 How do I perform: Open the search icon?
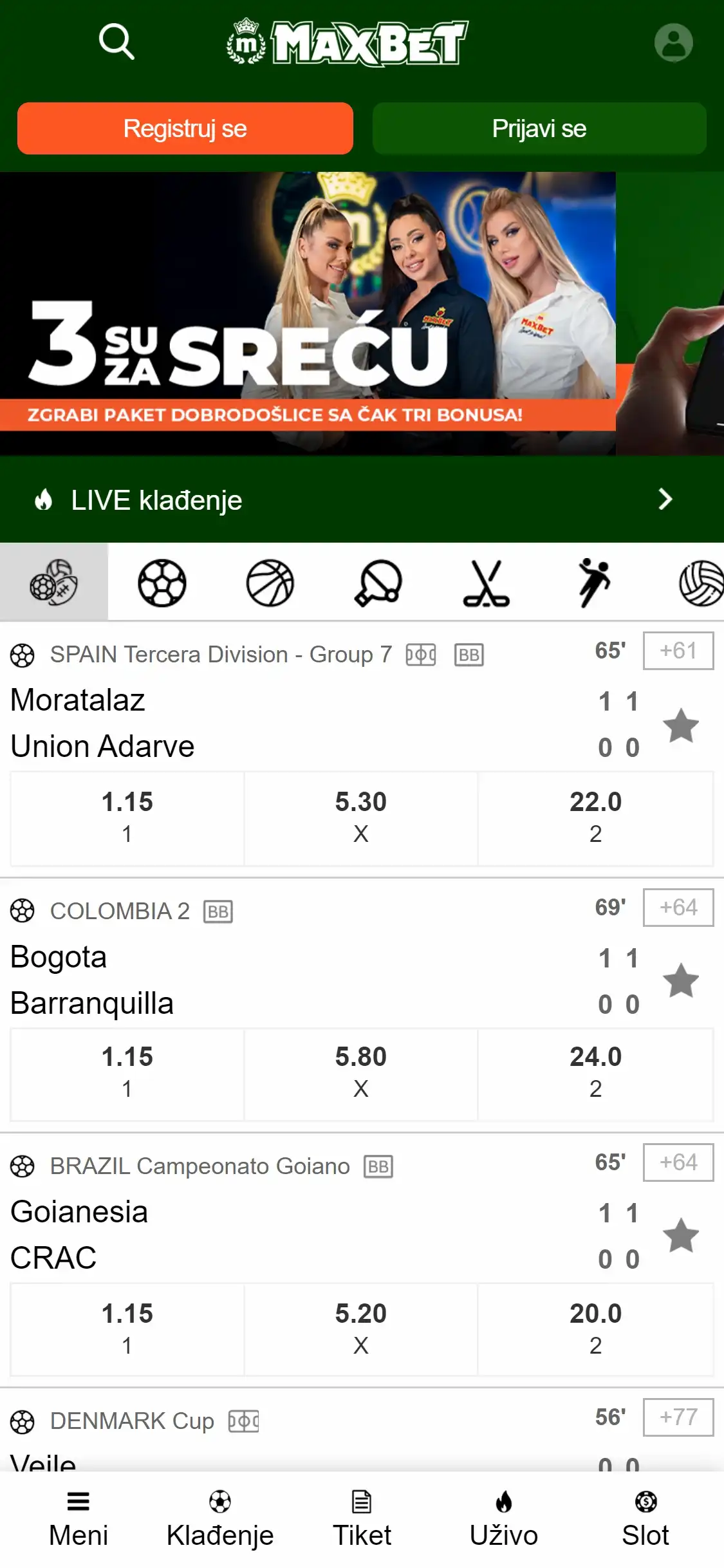[116, 42]
